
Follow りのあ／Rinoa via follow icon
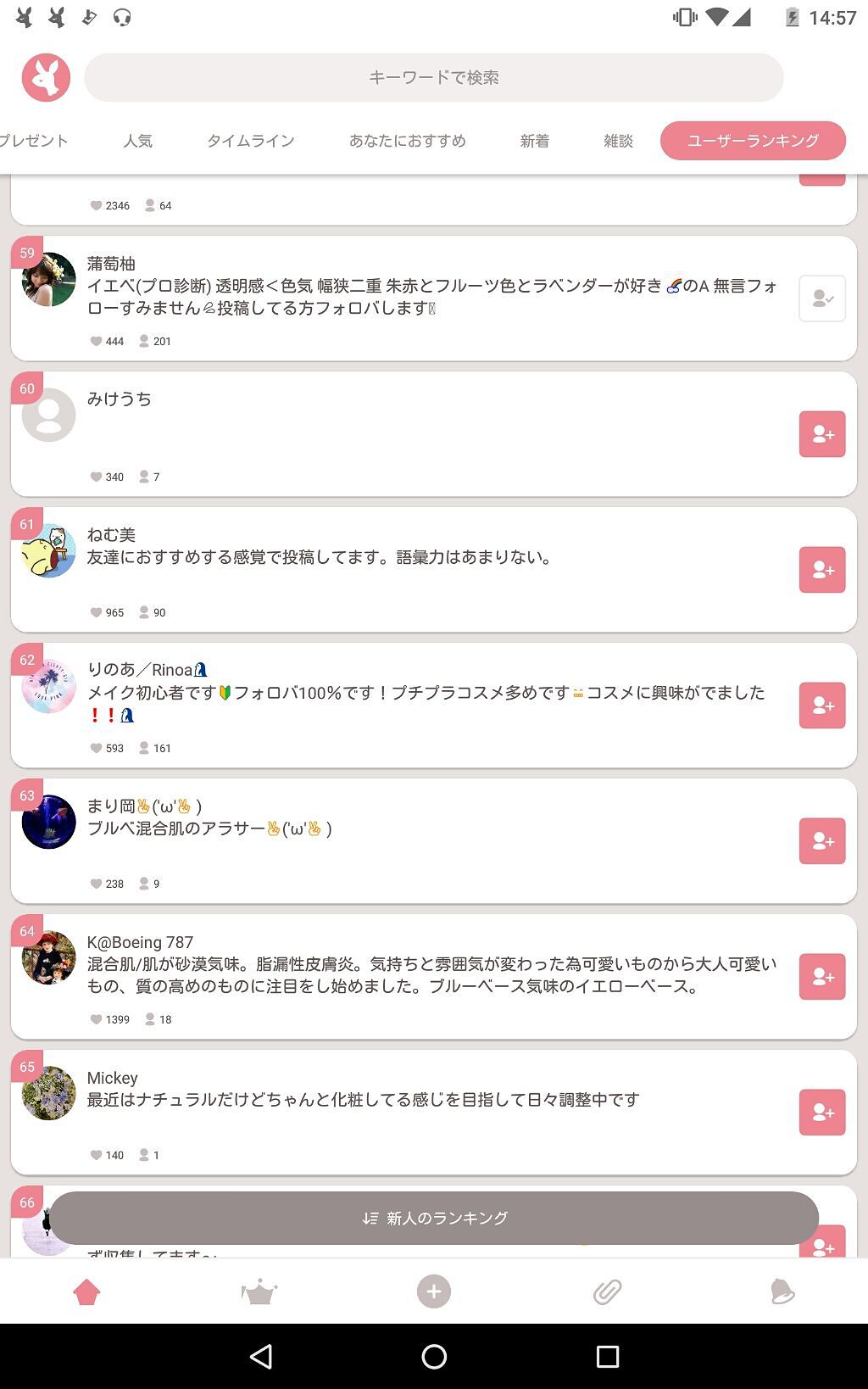[821, 705]
